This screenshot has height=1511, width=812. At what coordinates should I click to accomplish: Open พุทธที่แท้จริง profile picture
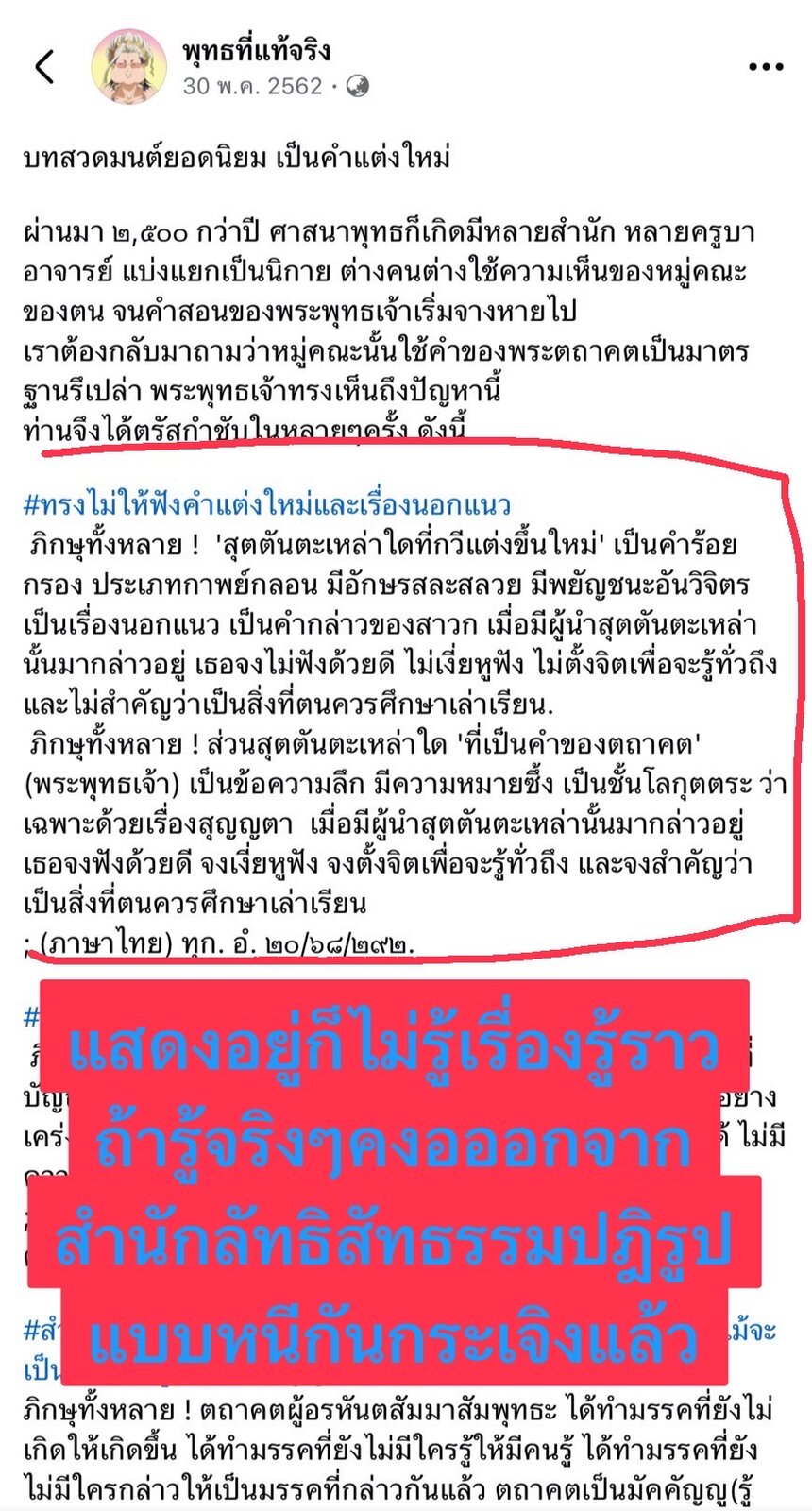[127, 66]
